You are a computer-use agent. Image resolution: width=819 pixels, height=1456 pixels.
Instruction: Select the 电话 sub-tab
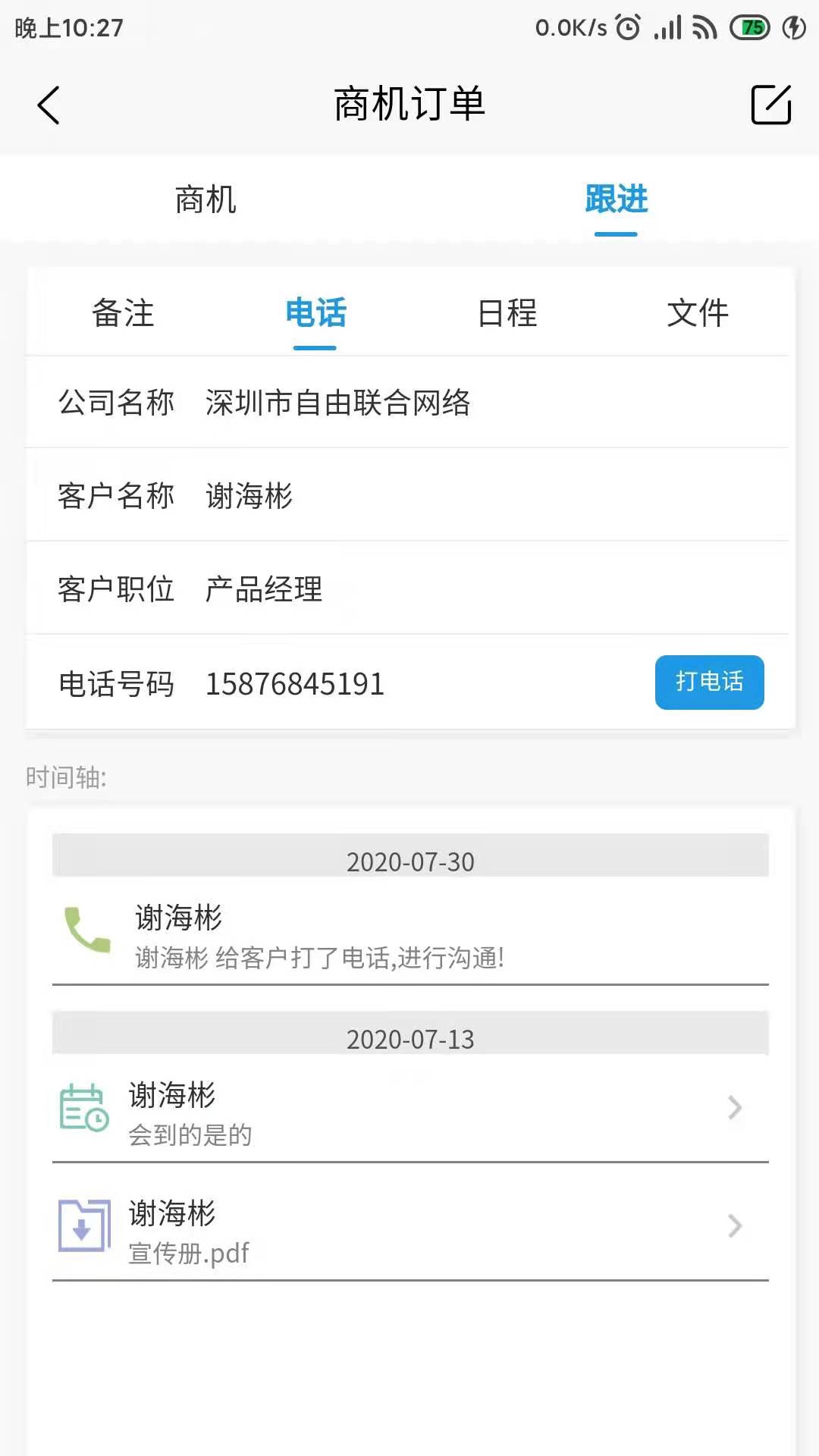[x=315, y=313]
